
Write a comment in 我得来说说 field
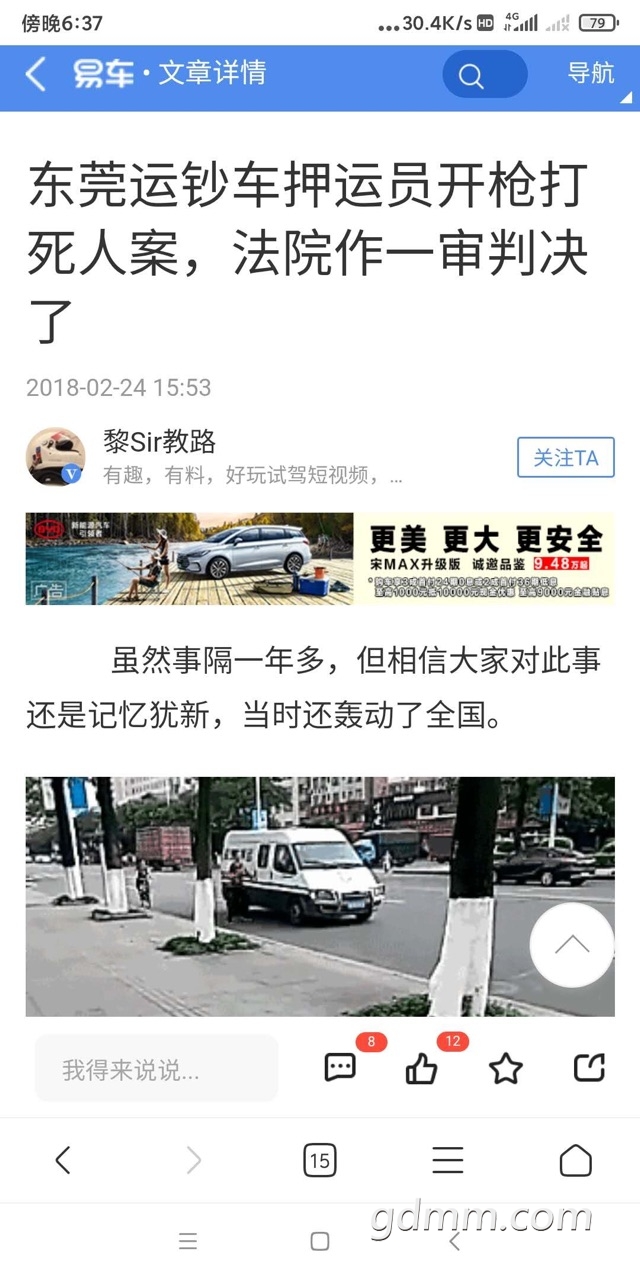click(x=156, y=1070)
